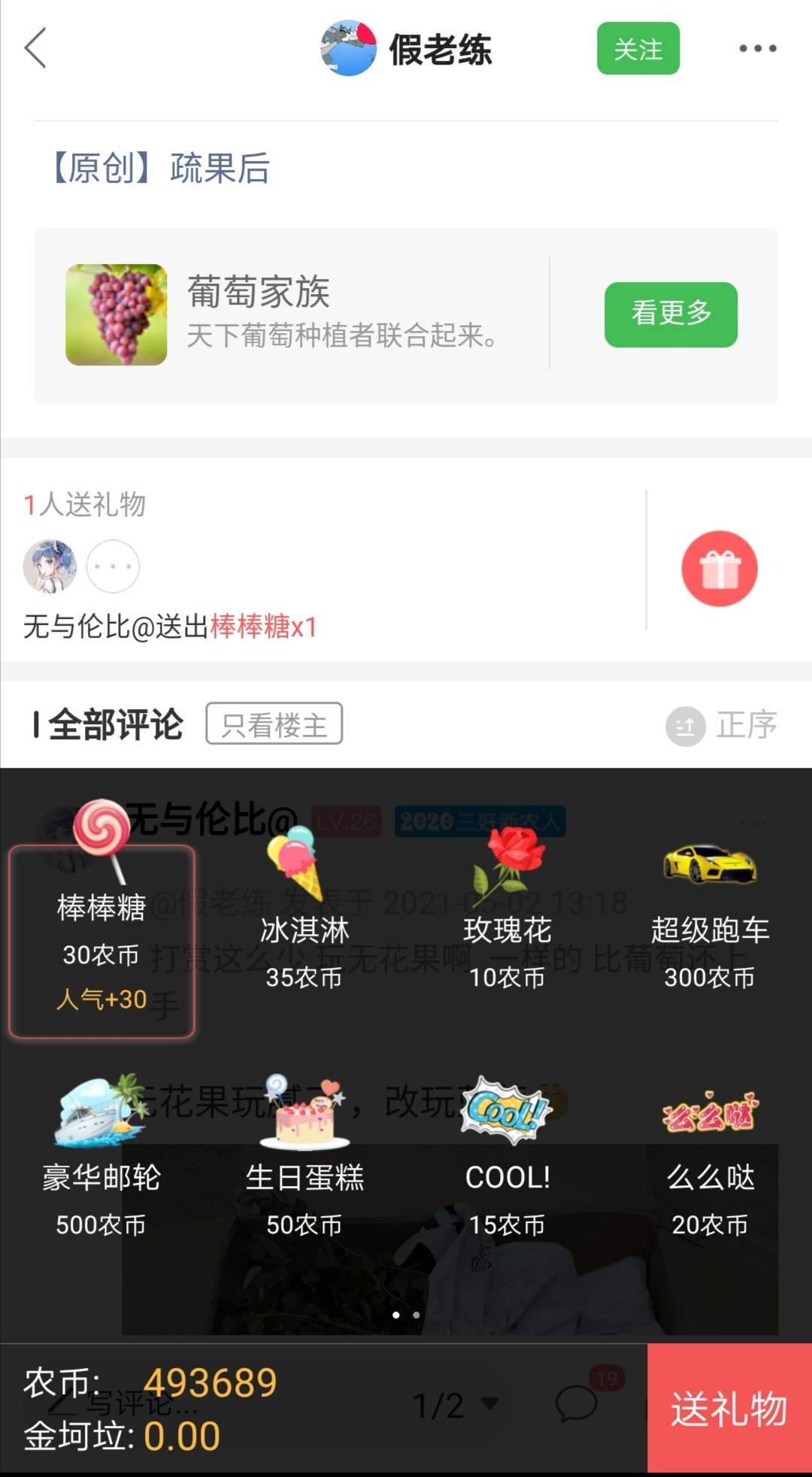Filter comments with 只看楼主
812x1477 pixels.
[x=274, y=724]
